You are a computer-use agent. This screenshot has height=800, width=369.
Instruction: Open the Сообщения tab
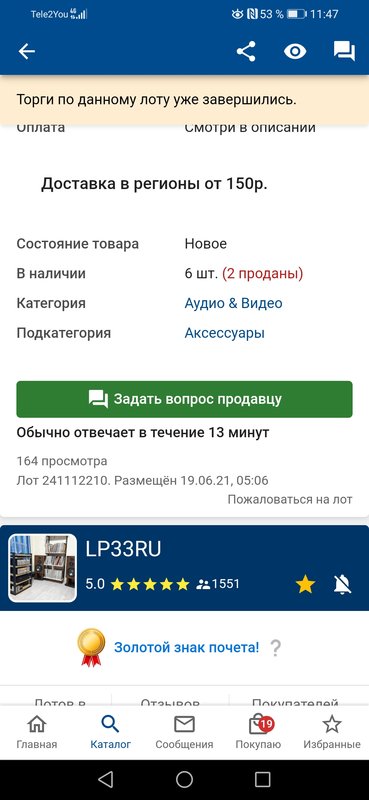[x=184, y=732]
